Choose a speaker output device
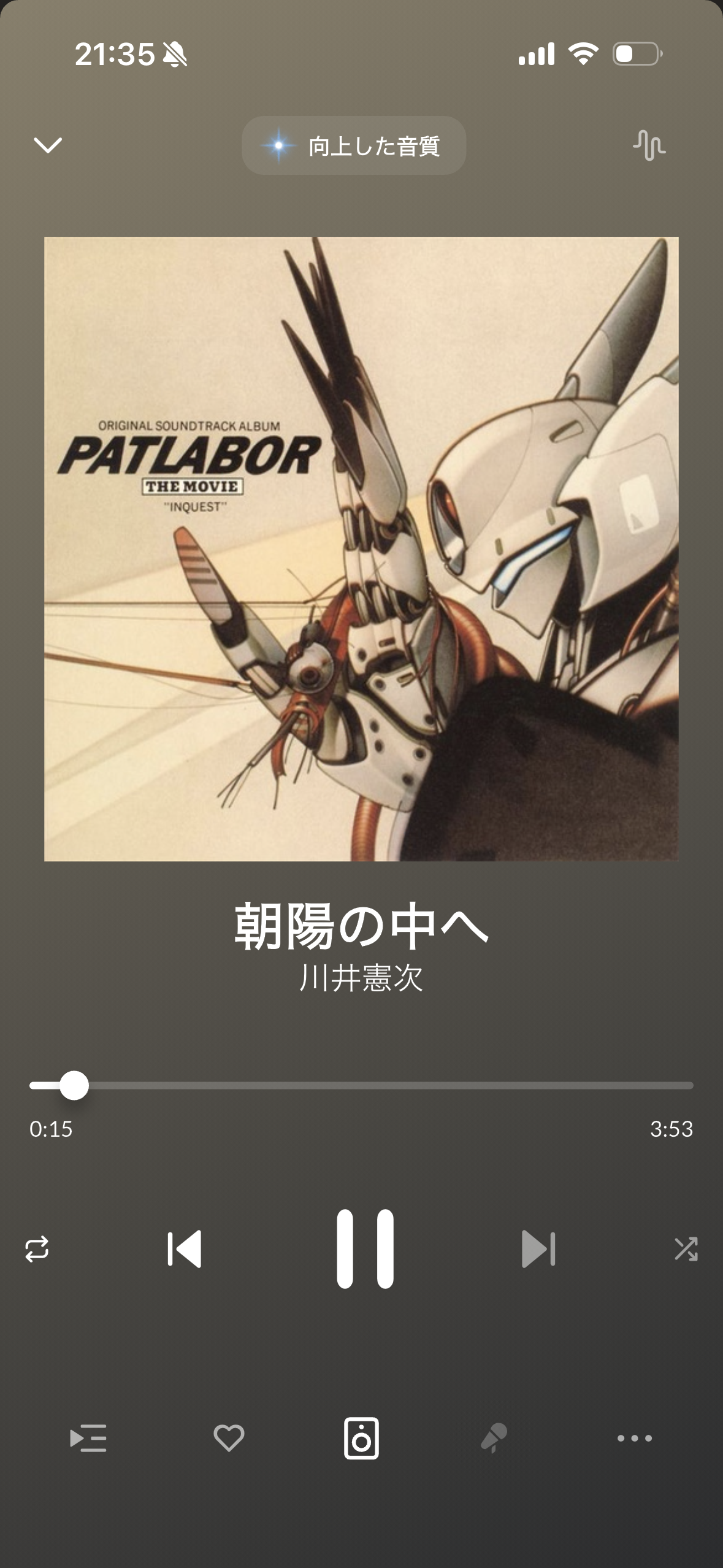 tap(361, 1438)
